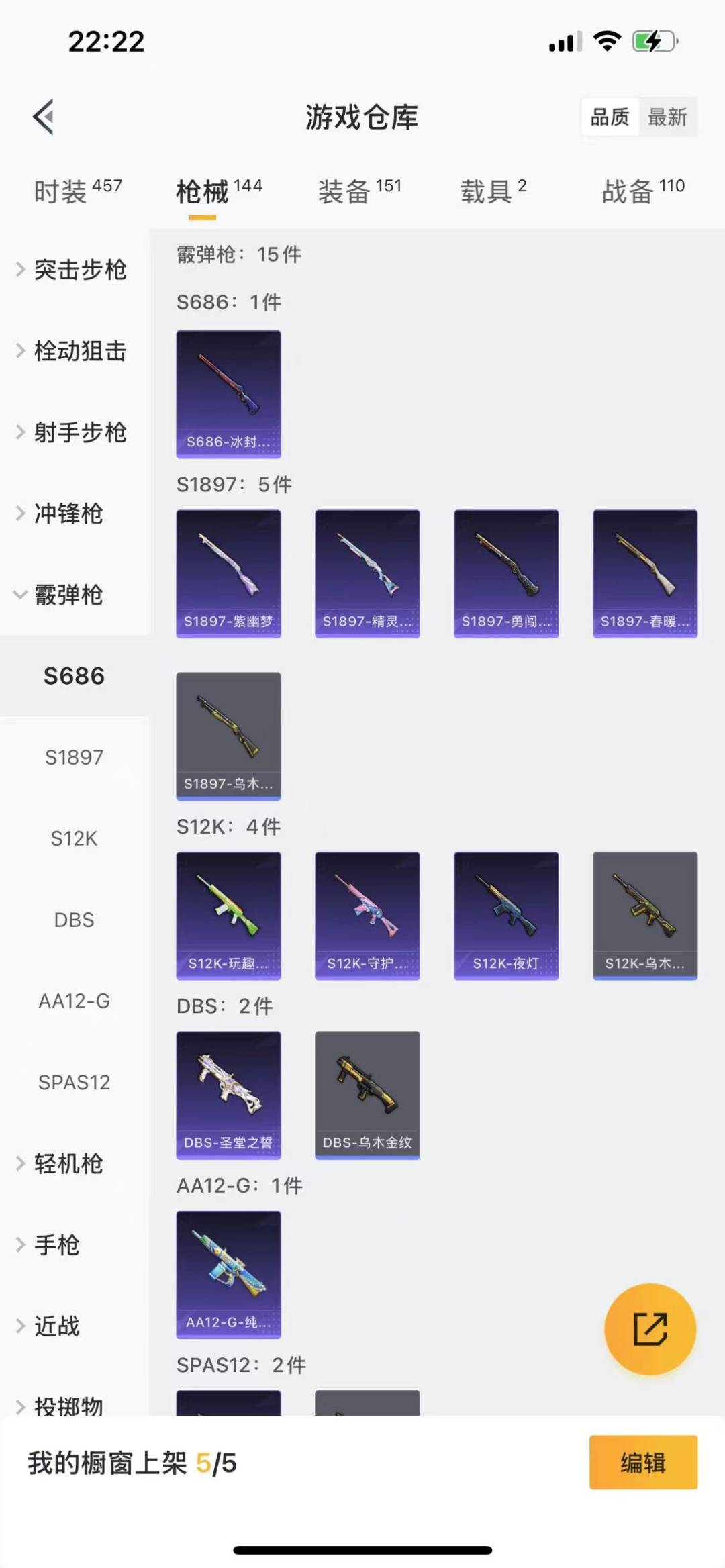Expand the 轻机枪 category
The image size is (725, 1568).
coord(67,1163)
